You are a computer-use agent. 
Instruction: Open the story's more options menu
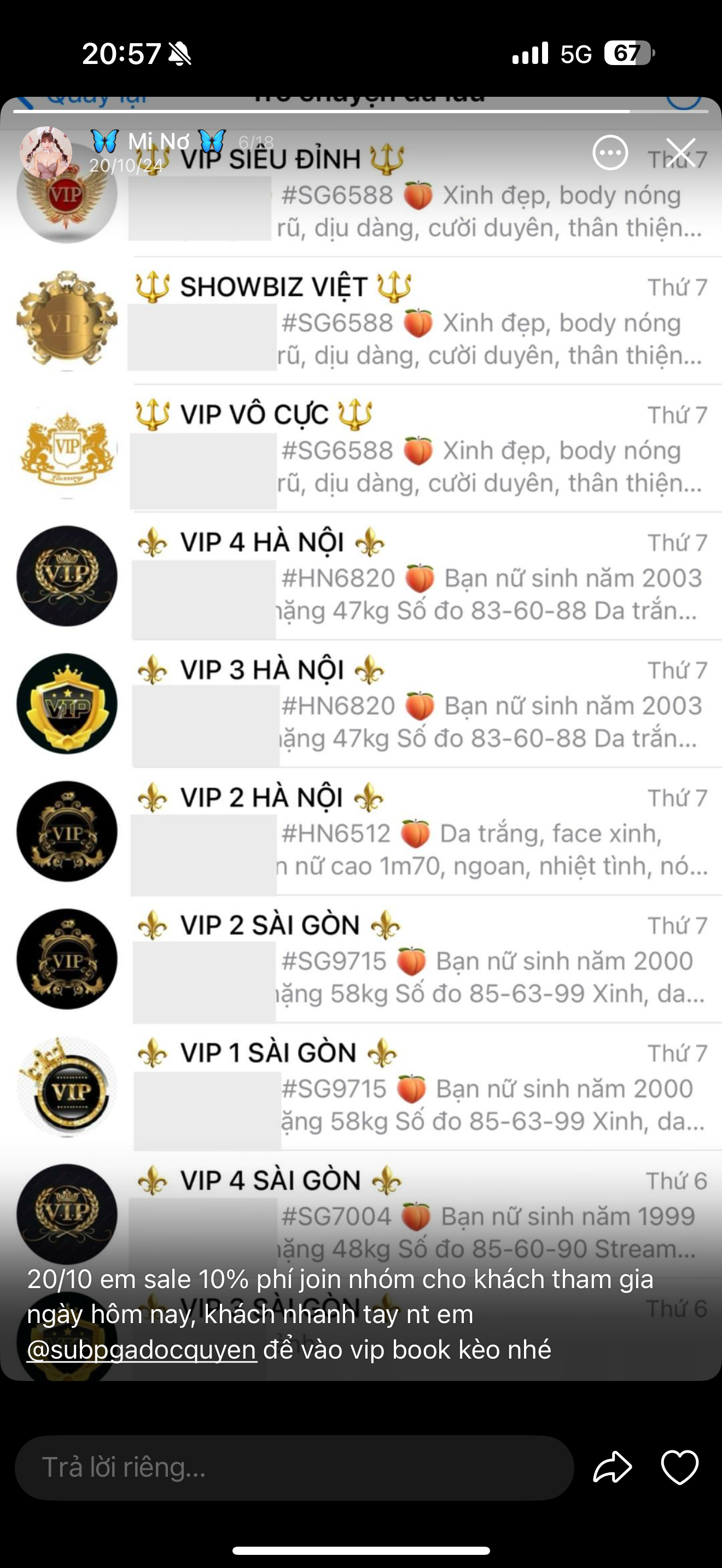pos(610,153)
